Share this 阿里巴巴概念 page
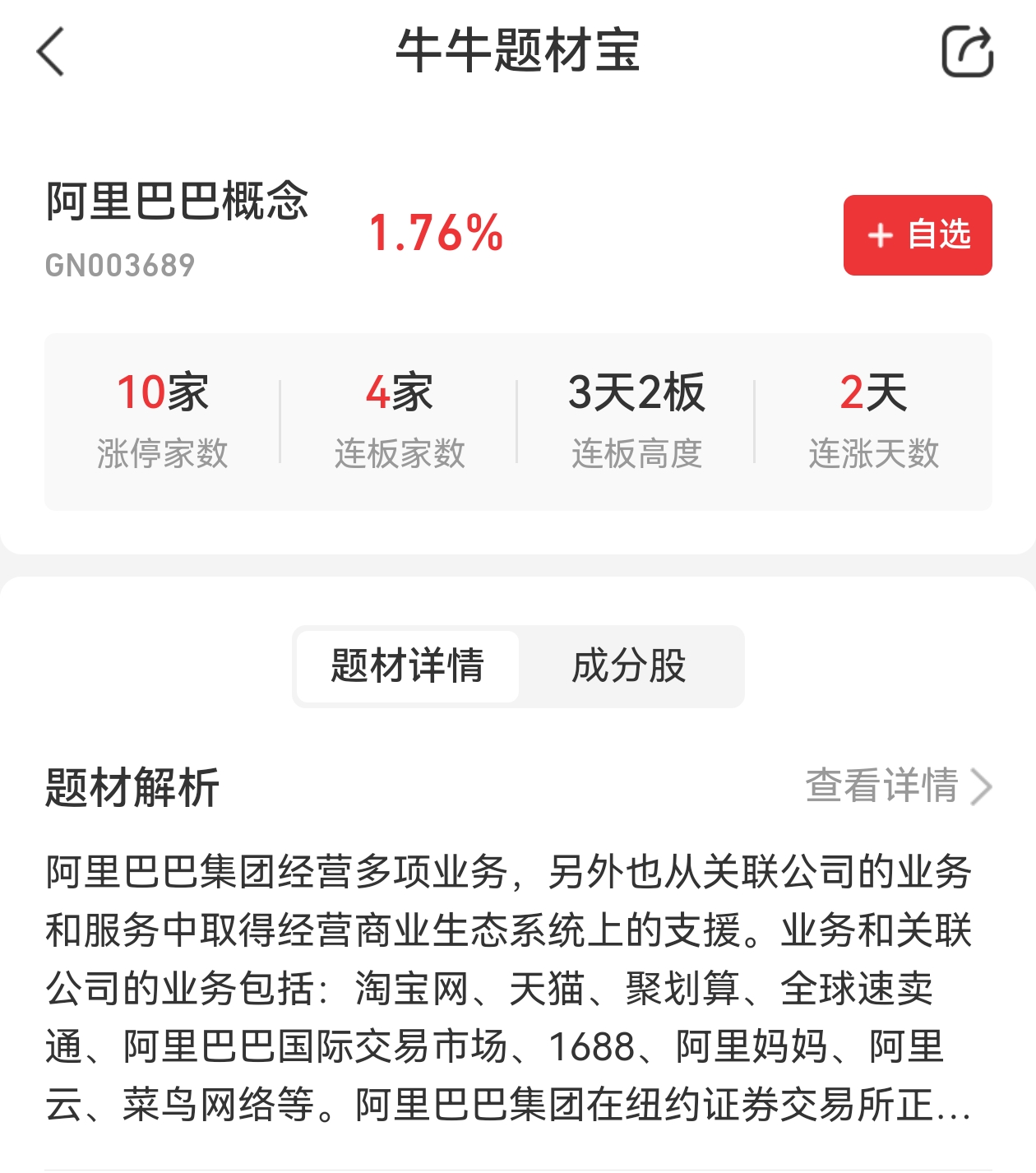The height and width of the screenshot is (1173, 1036). [967, 51]
